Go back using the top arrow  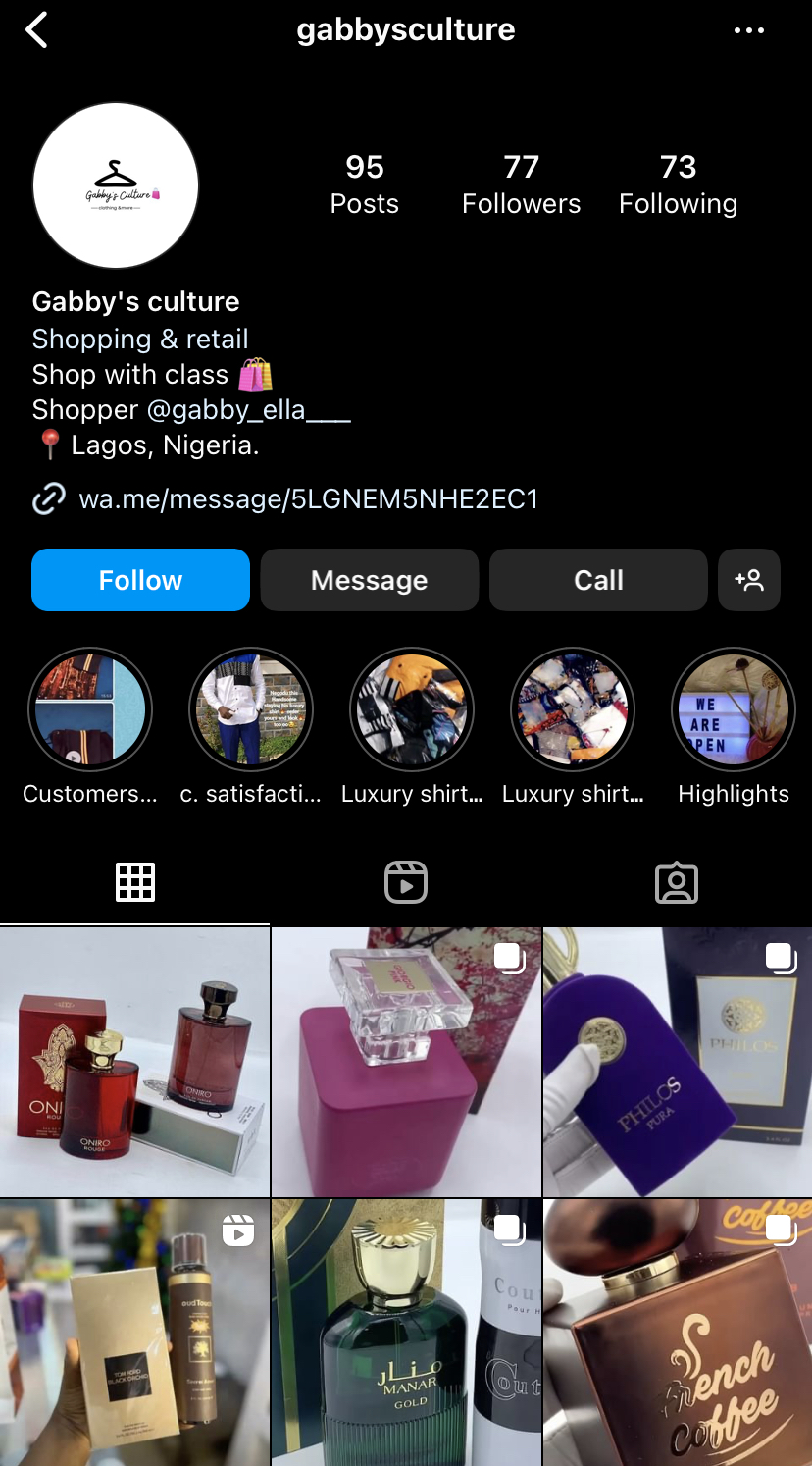[37, 30]
